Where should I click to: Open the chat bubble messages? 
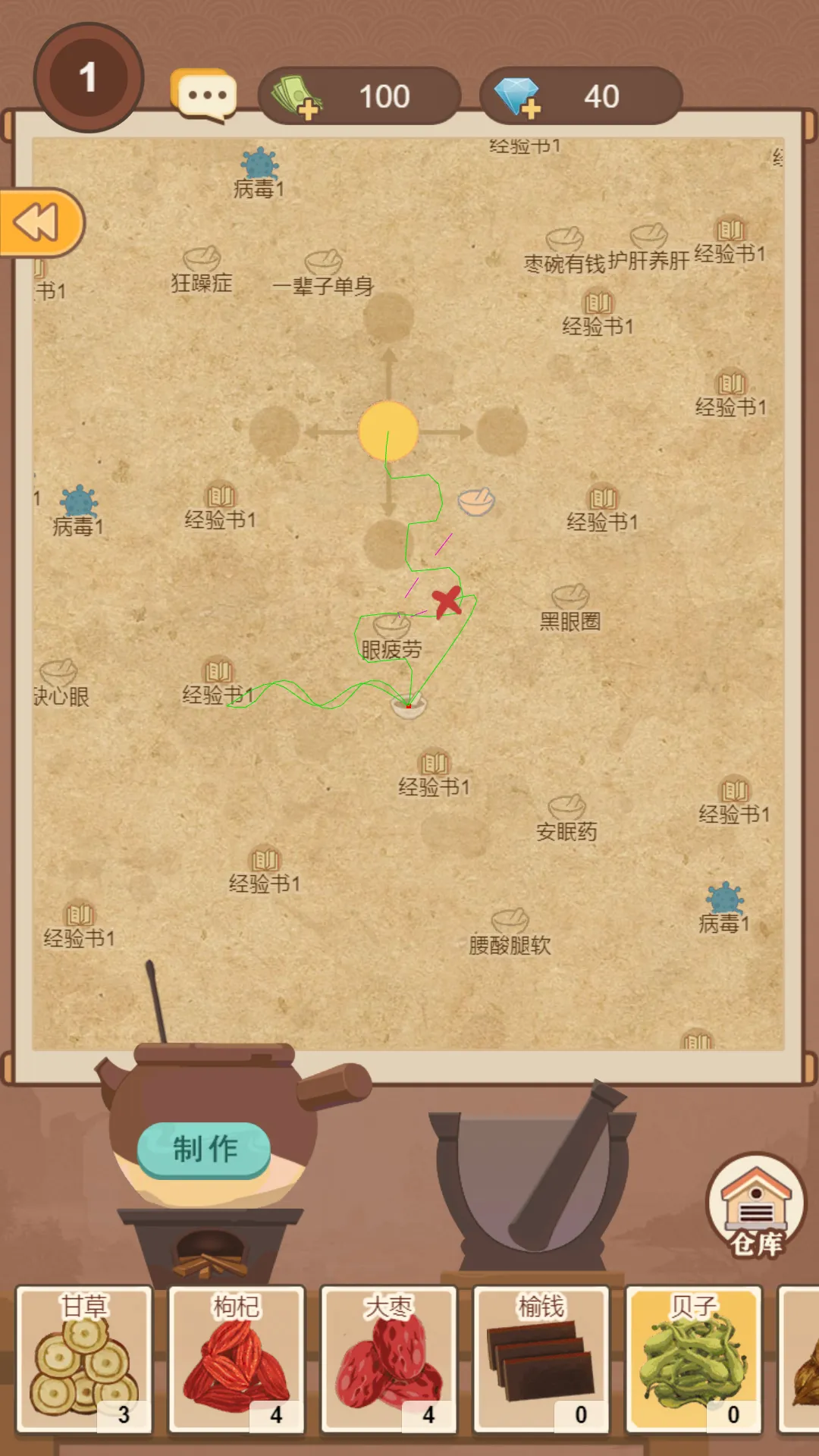[x=203, y=96]
